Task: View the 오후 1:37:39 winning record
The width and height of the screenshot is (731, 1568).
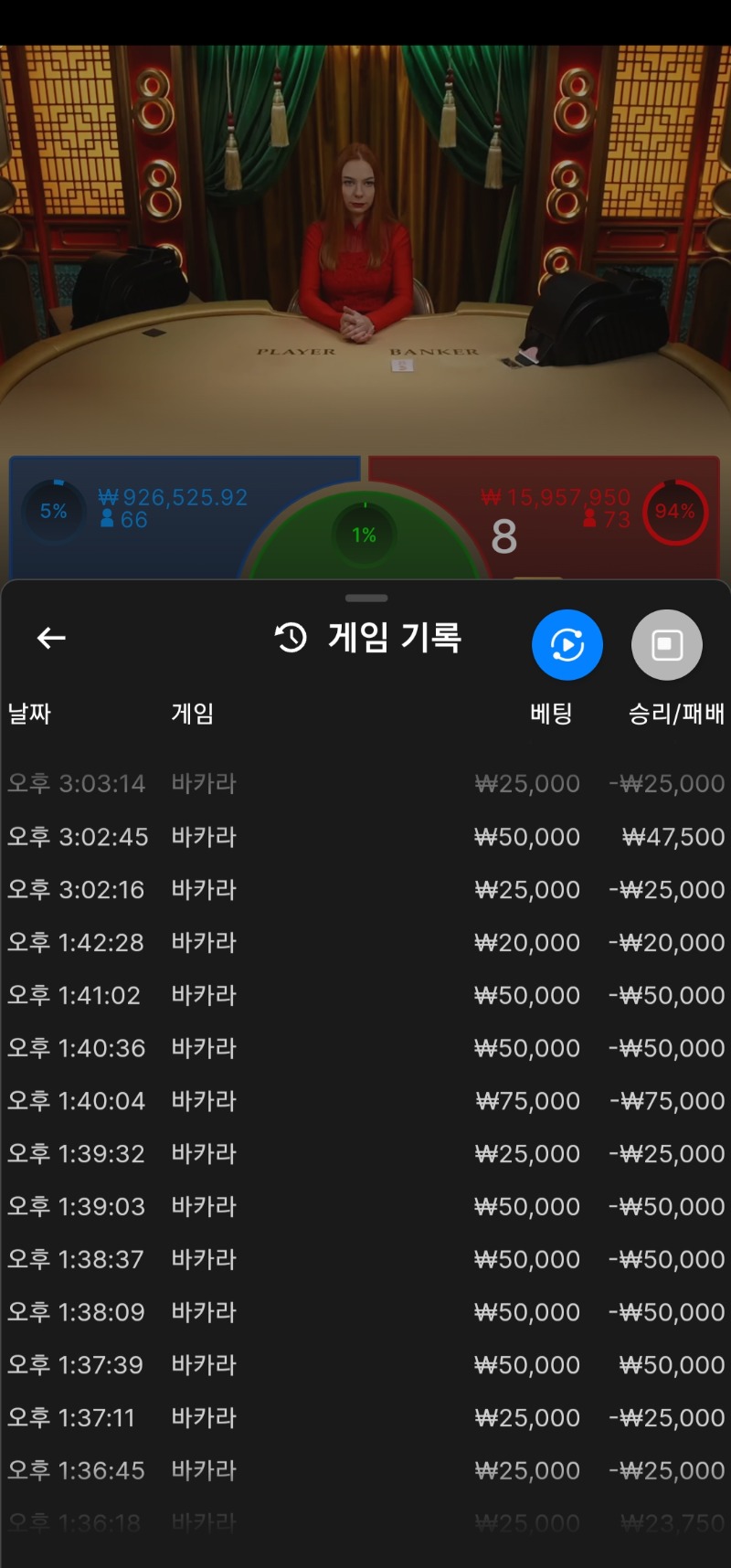Action: coord(365,1365)
